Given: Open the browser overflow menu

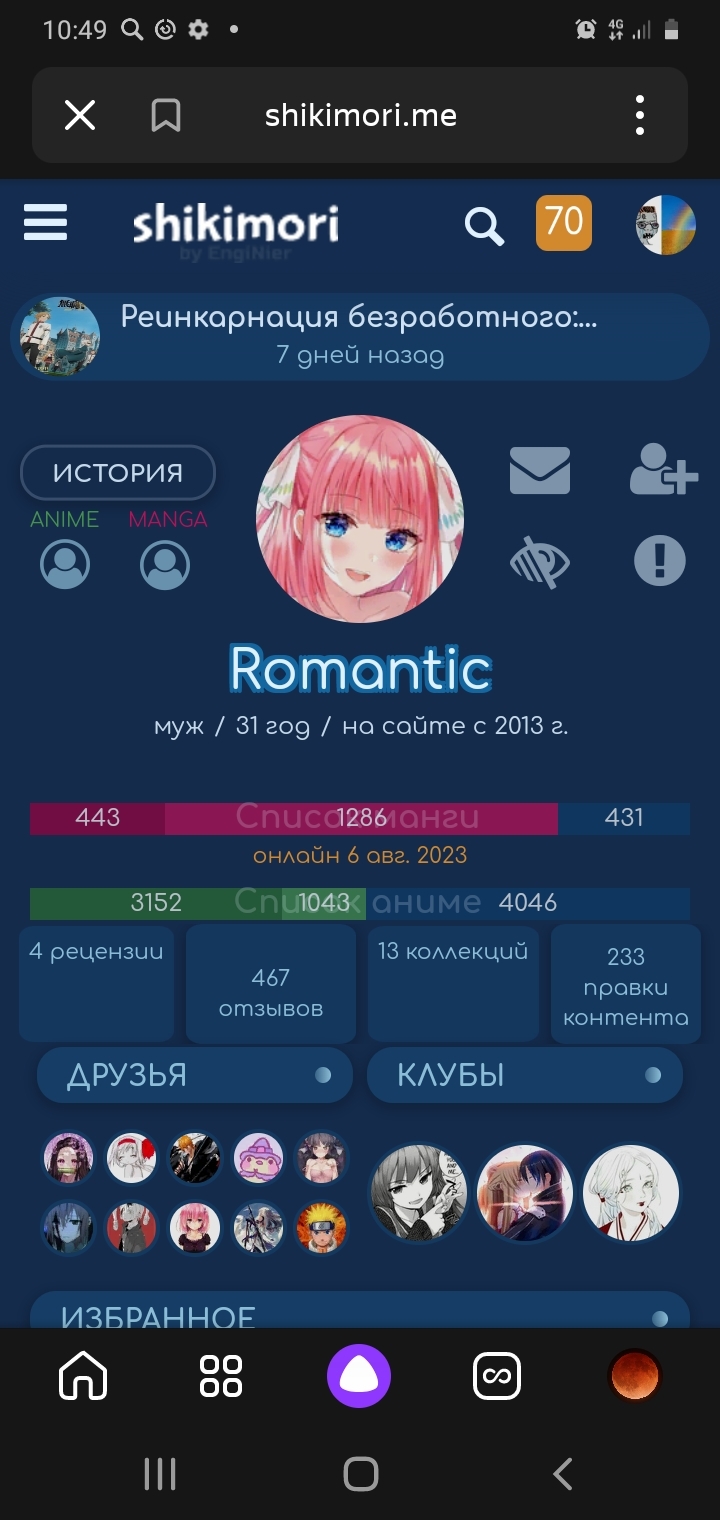Looking at the screenshot, I should (640, 116).
